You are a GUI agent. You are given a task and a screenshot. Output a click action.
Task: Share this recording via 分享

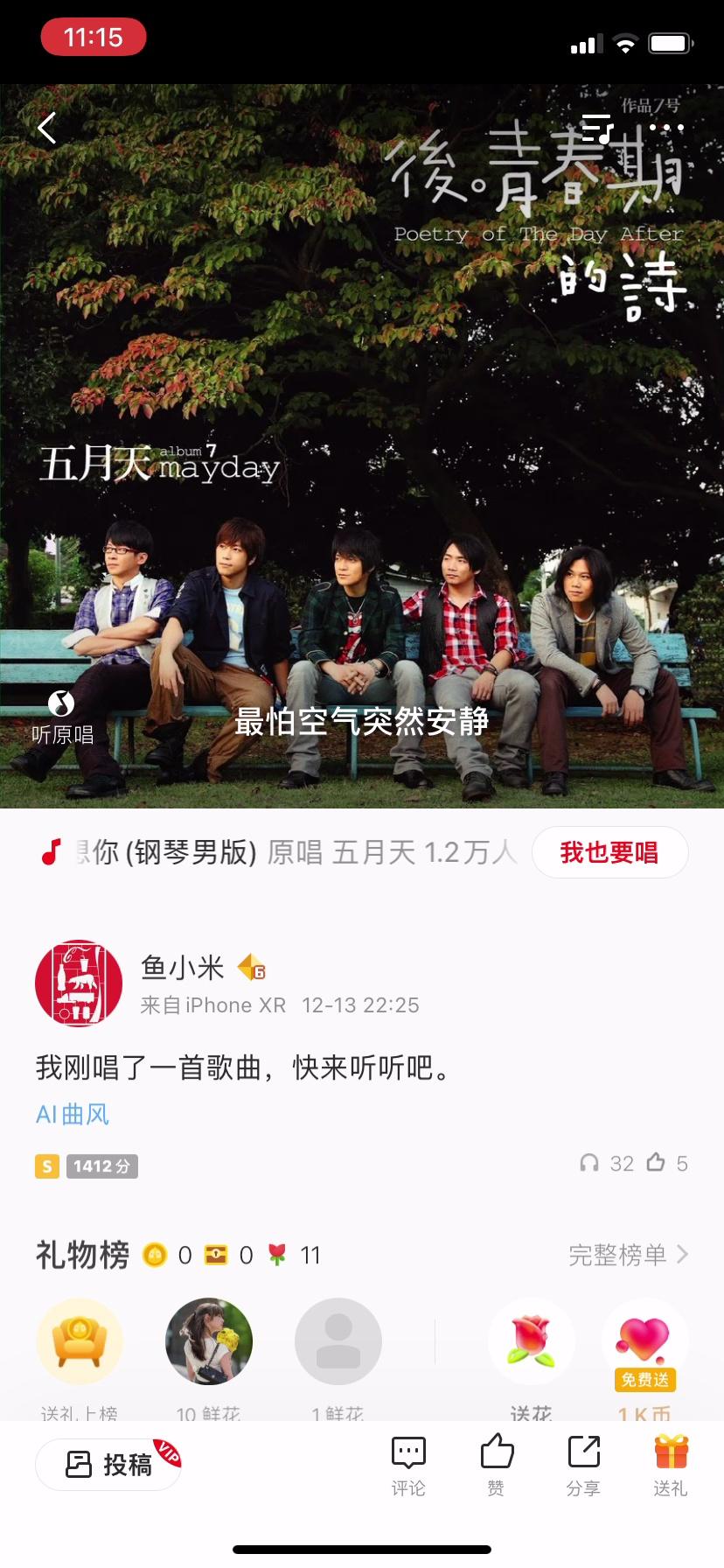pos(583,1464)
